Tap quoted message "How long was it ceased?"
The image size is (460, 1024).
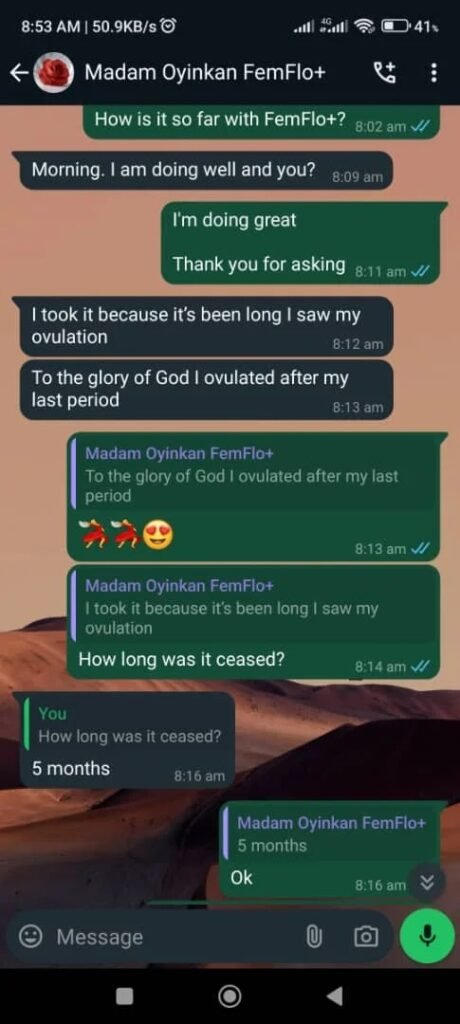[x=124, y=725]
